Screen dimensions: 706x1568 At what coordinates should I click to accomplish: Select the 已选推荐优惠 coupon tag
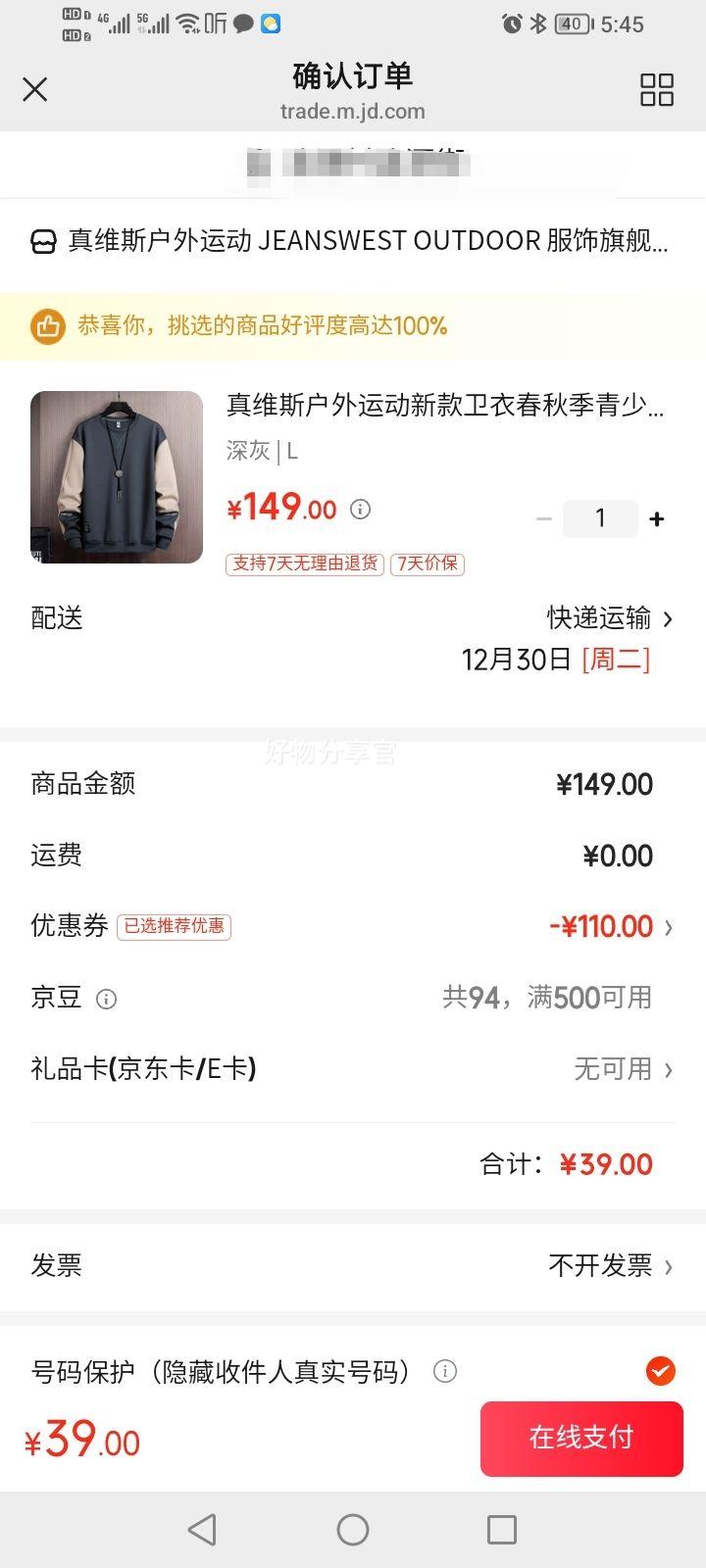[x=175, y=926]
